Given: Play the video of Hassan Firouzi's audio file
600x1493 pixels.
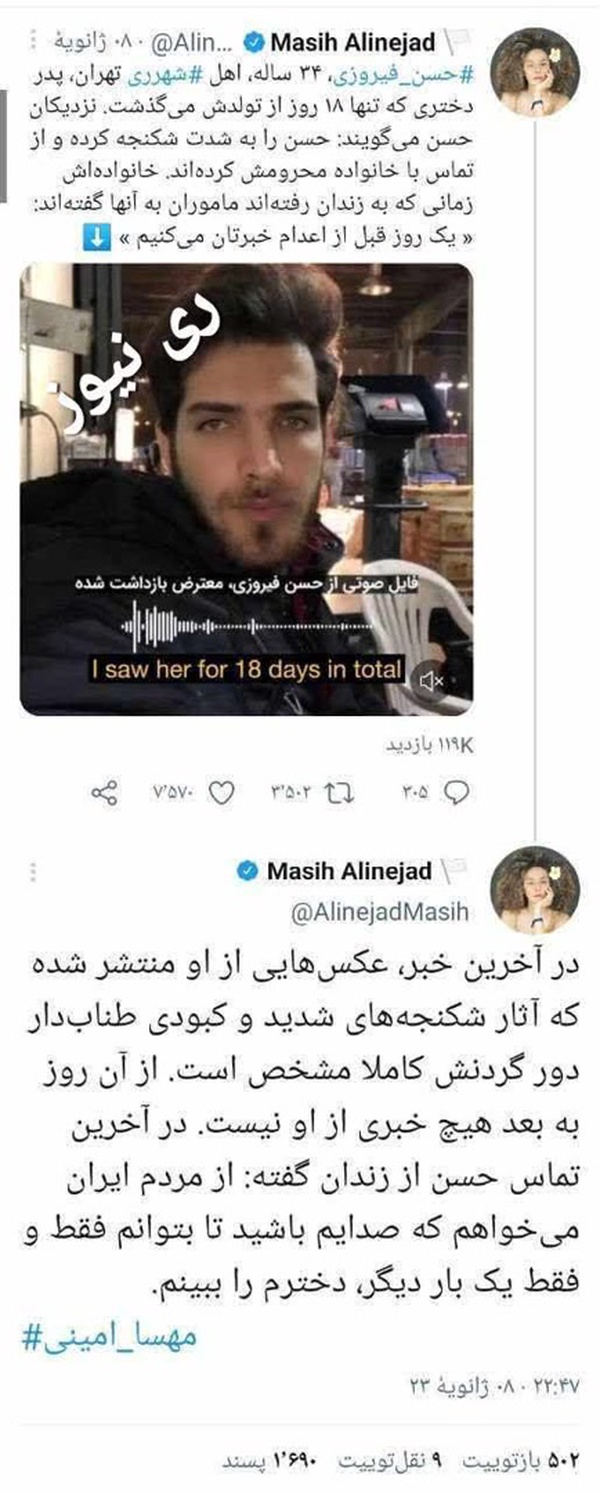Looking at the screenshot, I should tap(247, 489).
